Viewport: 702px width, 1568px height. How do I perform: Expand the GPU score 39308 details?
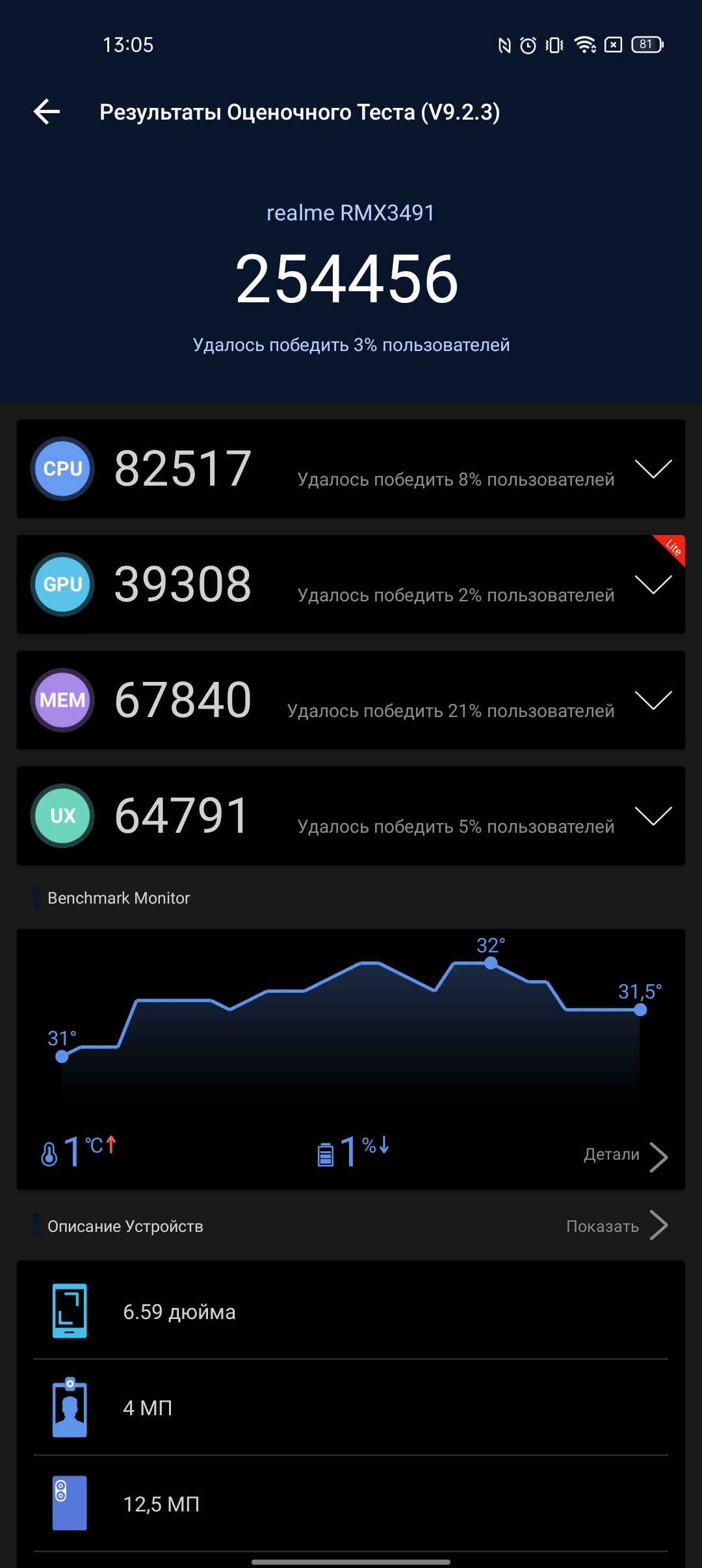653,584
